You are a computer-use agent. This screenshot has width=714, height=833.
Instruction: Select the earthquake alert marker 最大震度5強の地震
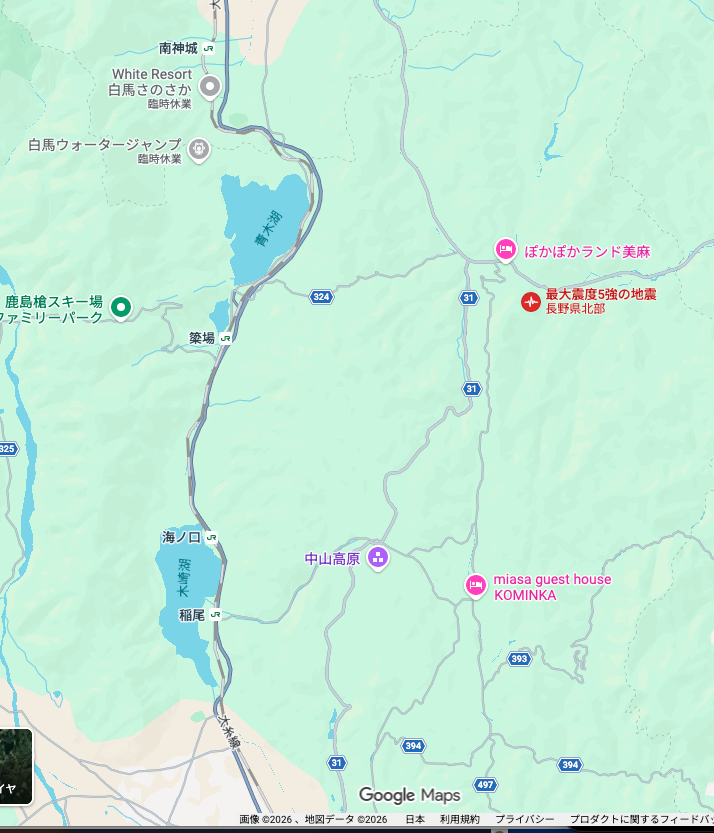tap(531, 301)
